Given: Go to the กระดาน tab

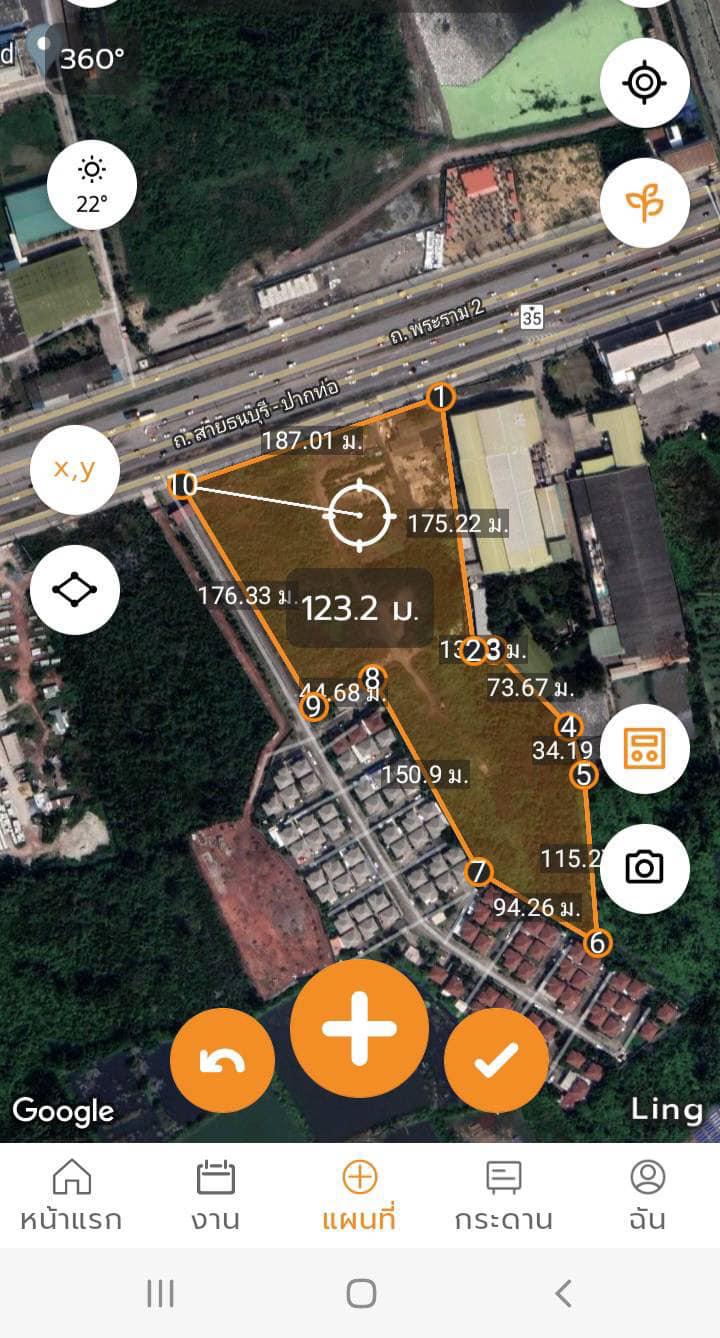Looking at the screenshot, I should [x=504, y=1196].
